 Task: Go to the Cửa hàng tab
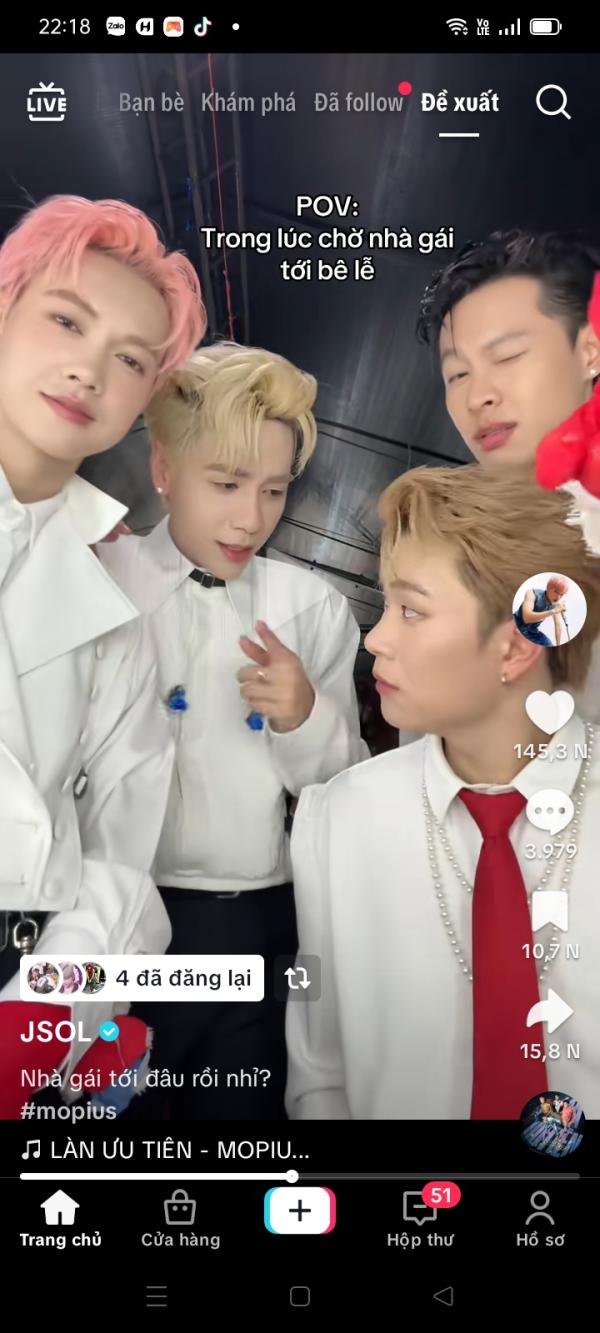coord(180,1220)
